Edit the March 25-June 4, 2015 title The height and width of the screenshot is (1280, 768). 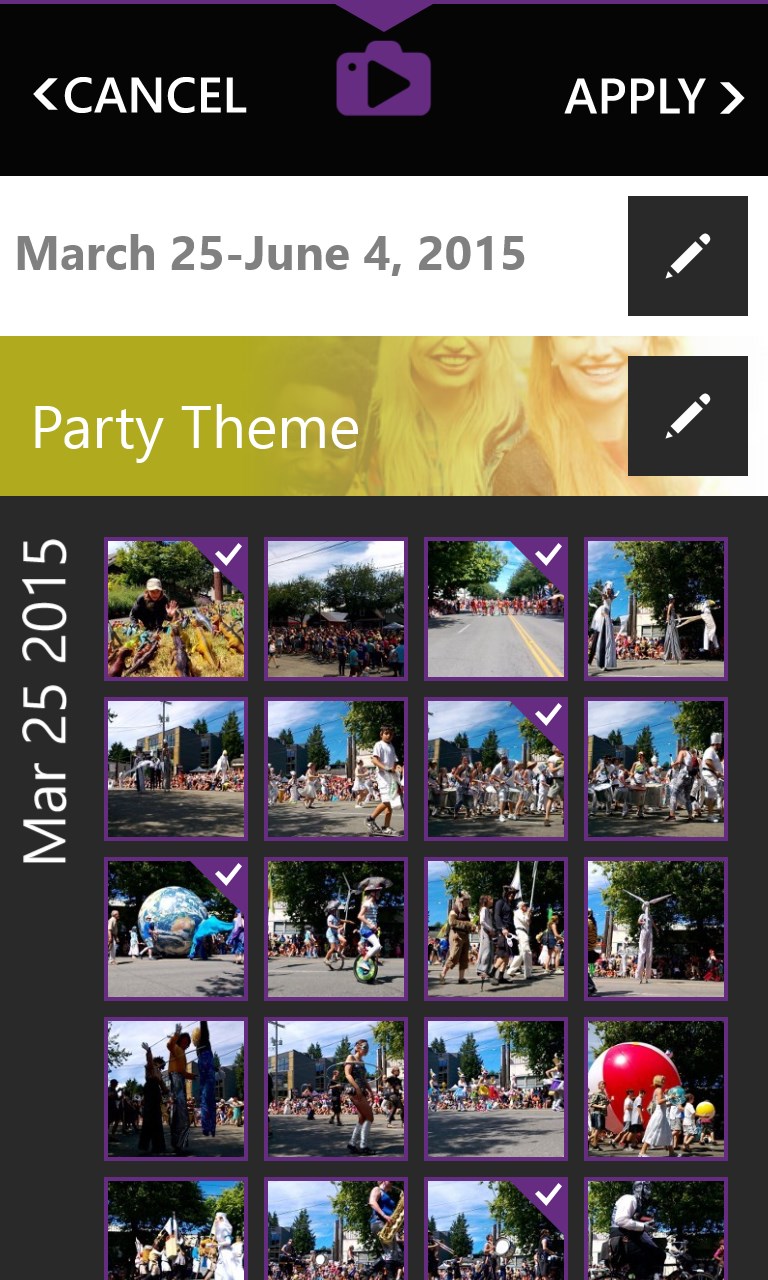pos(687,256)
